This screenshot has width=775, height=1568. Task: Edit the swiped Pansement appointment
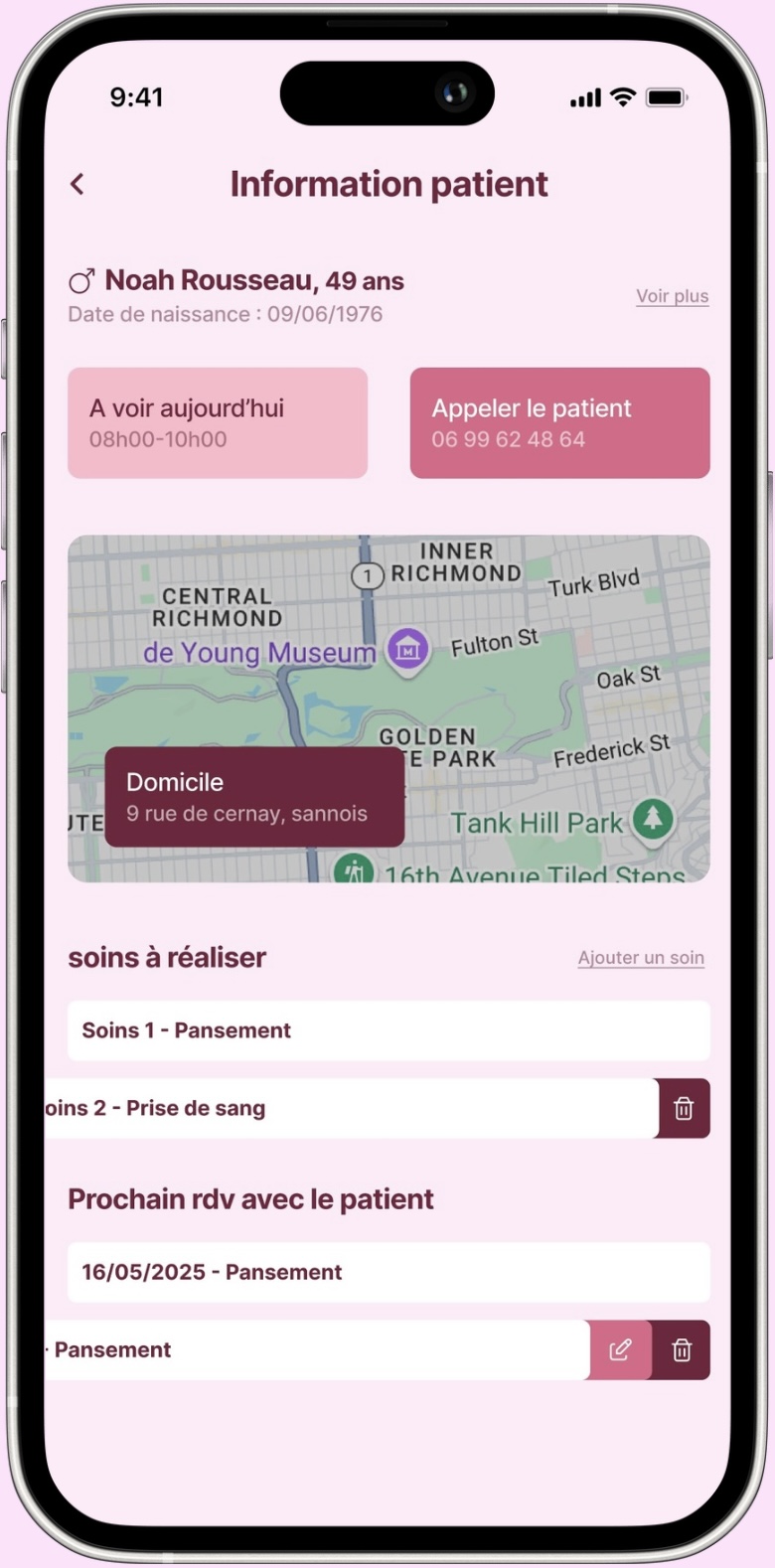coord(620,1349)
